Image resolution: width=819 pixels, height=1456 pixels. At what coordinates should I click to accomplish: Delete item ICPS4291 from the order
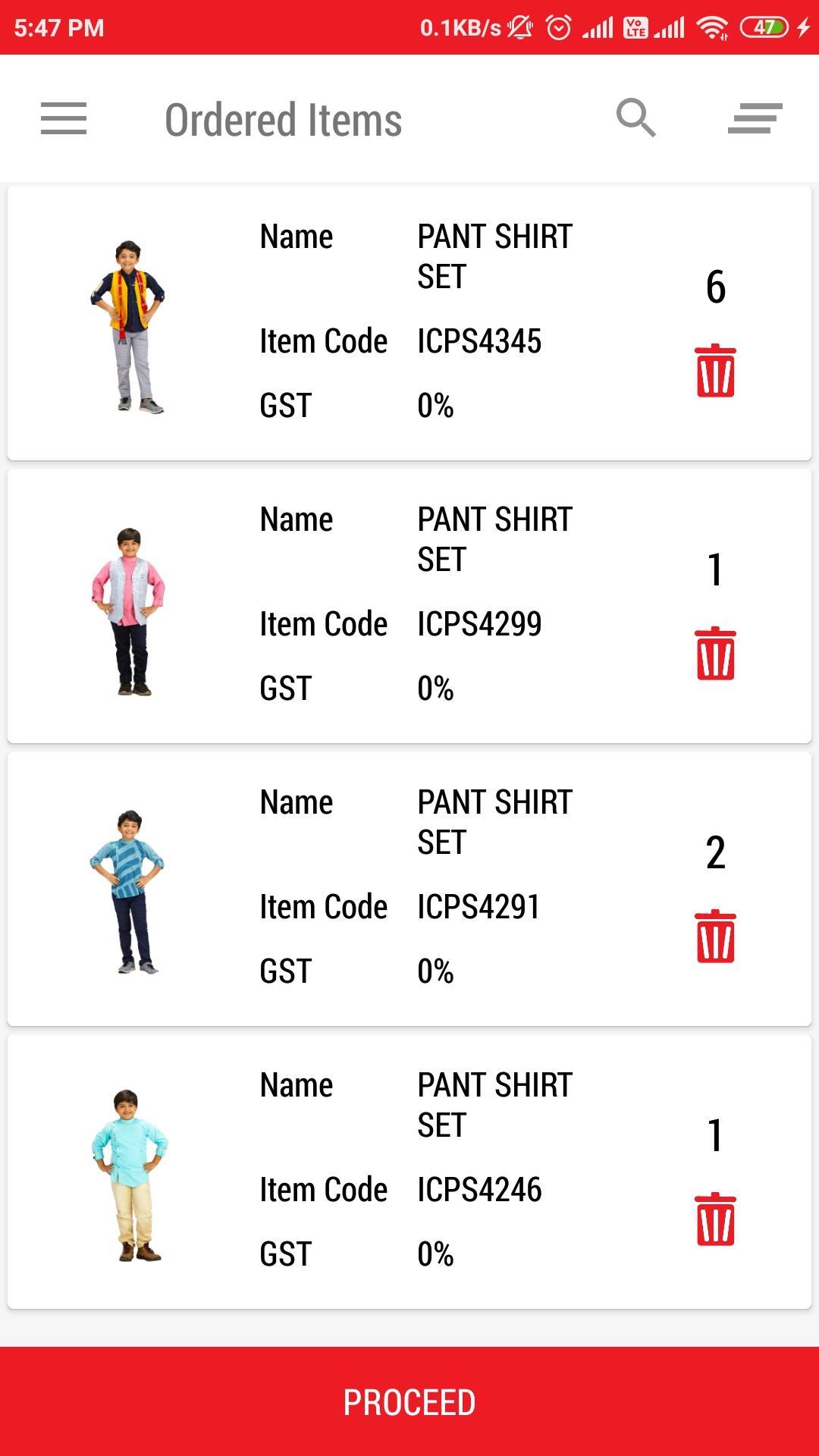[715, 937]
